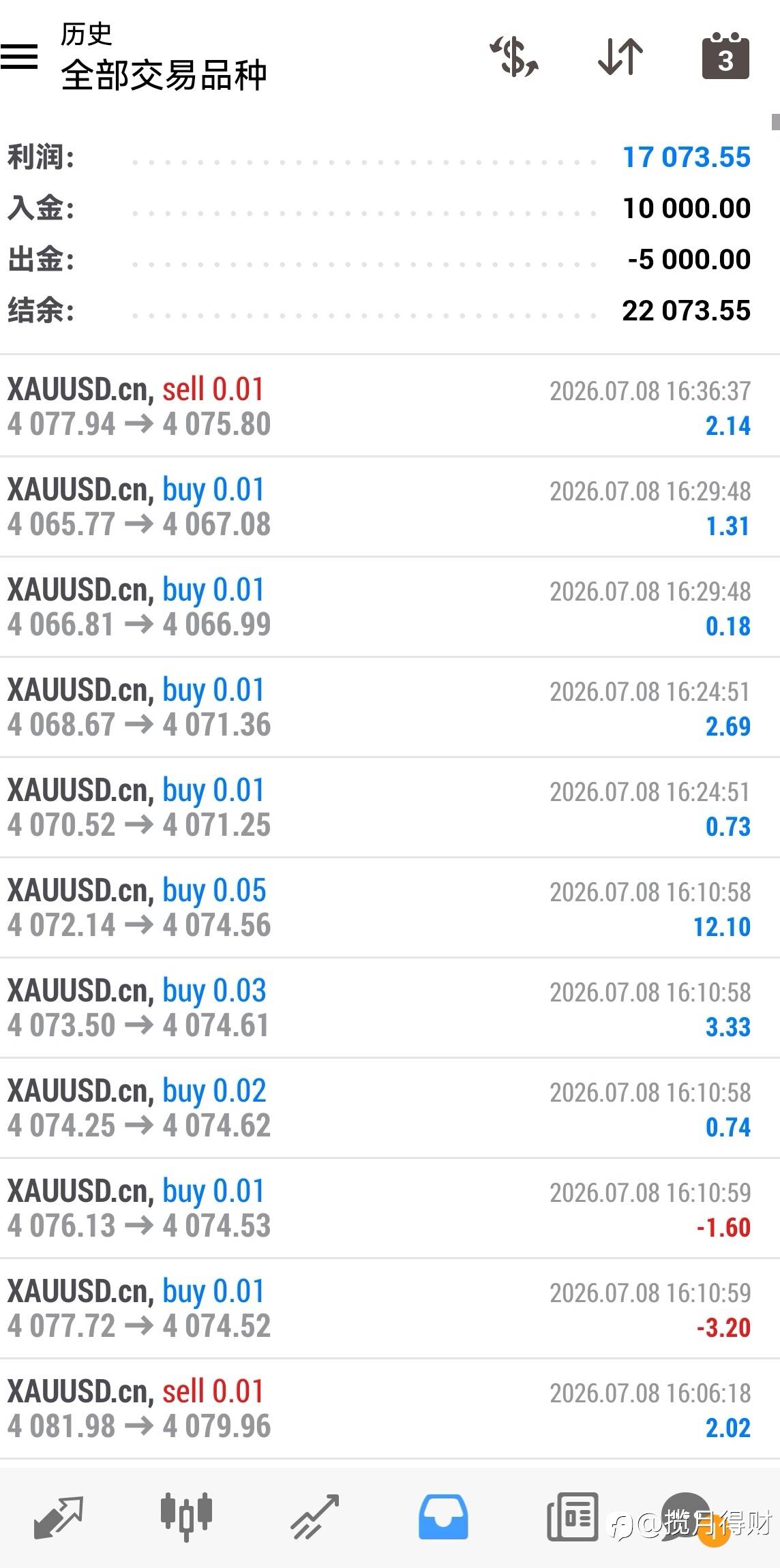Viewport: 780px width, 1568px height.
Task: Open the buy trade with 2.69 profit
Action: 390,707
